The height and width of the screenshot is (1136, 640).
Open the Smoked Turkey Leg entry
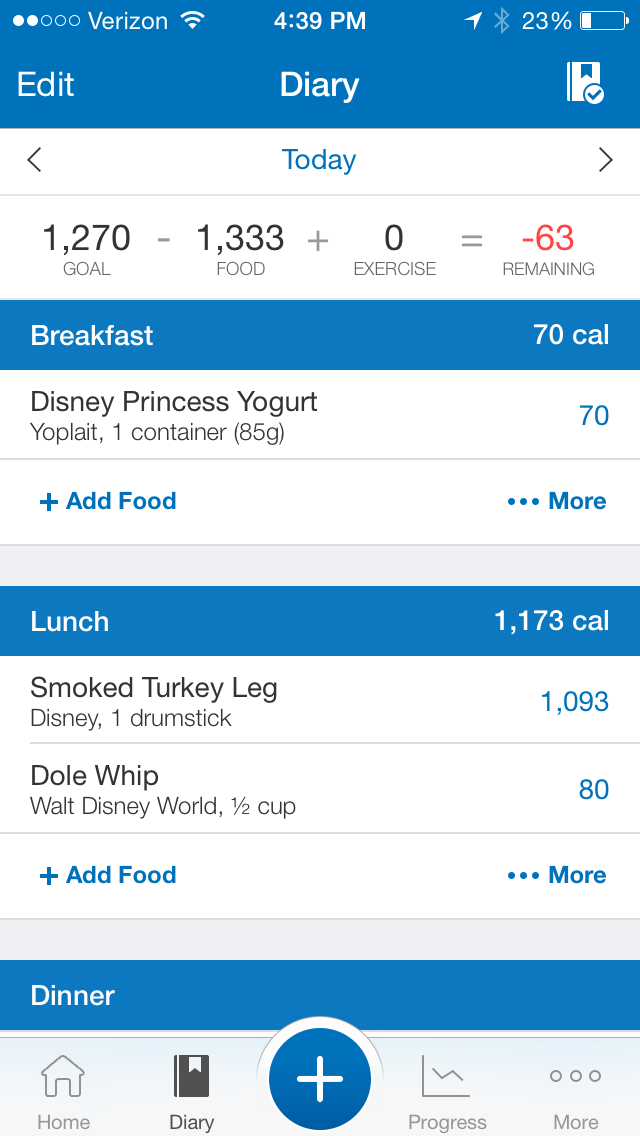click(x=300, y=701)
